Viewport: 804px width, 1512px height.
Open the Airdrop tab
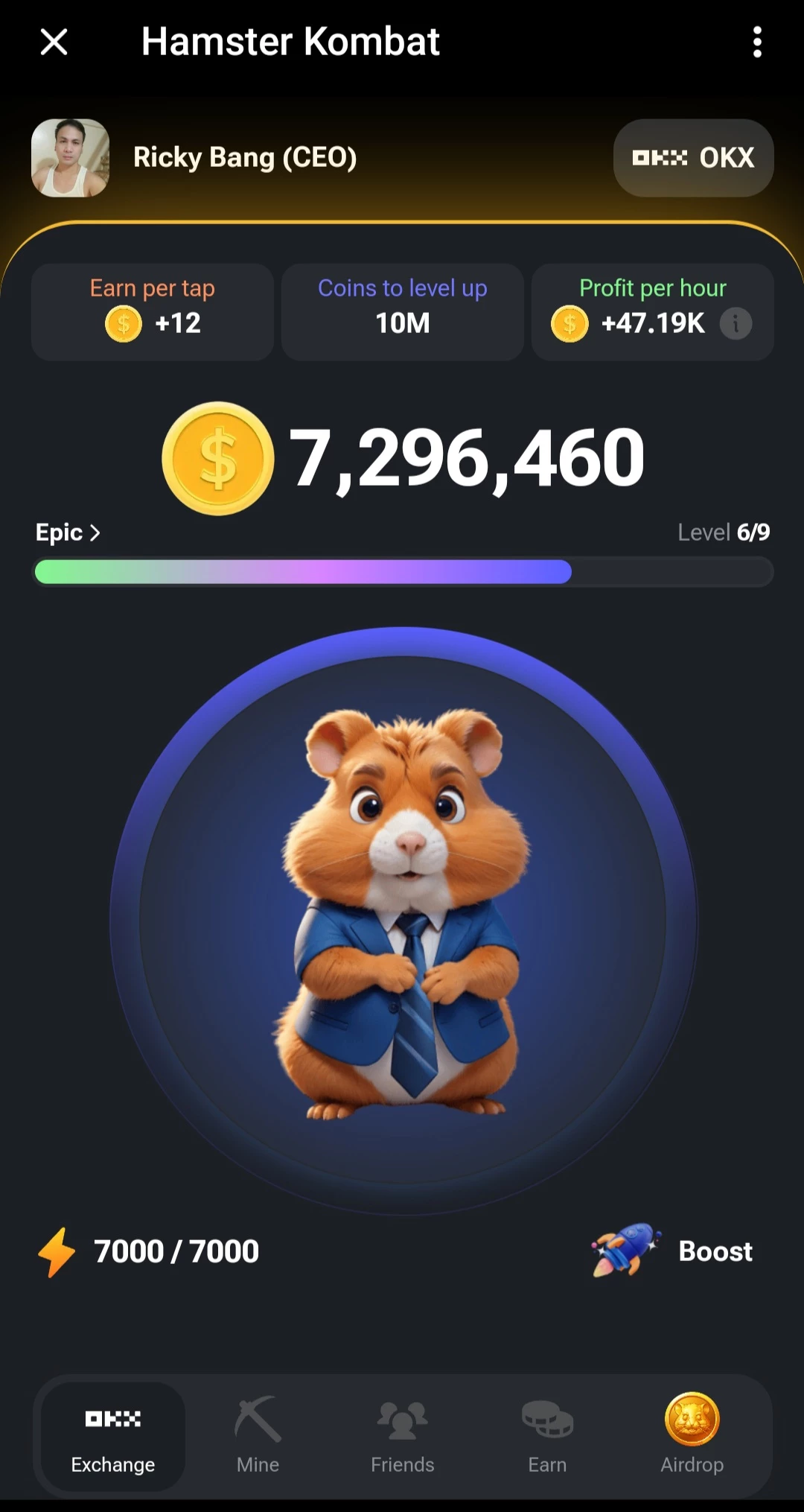tap(692, 1435)
